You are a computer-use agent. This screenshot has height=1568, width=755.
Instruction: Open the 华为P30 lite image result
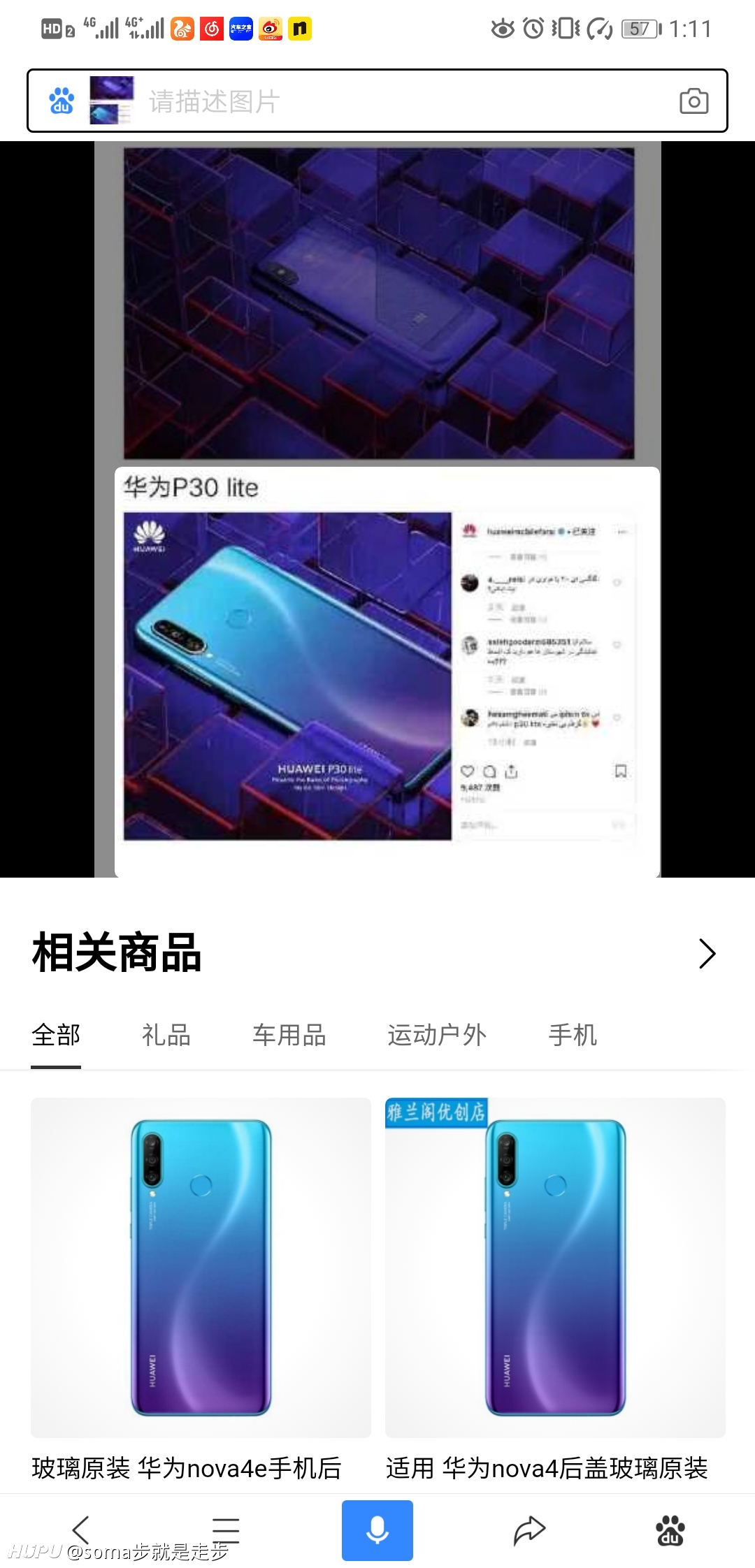[x=387, y=672]
